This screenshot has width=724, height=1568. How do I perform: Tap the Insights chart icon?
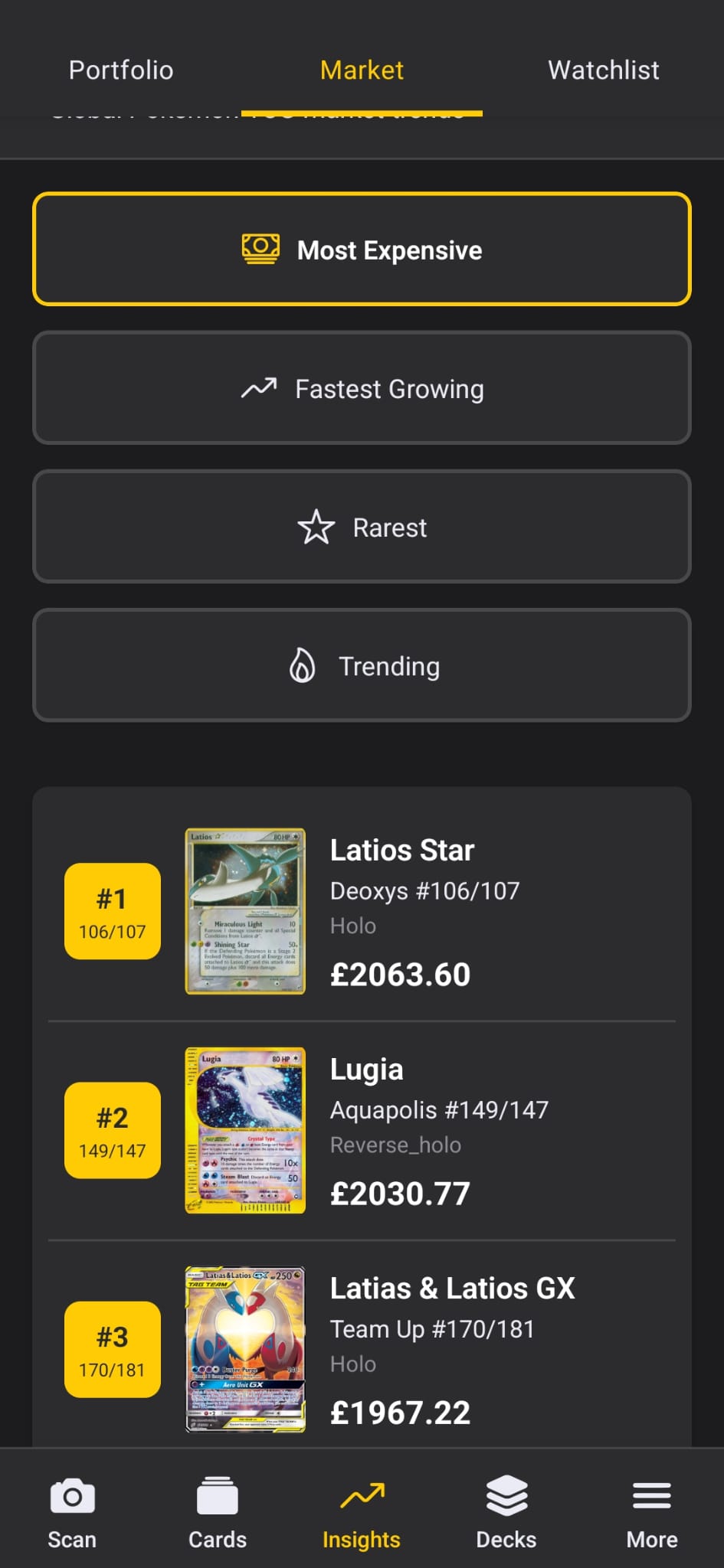pyautogui.click(x=362, y=1495)
